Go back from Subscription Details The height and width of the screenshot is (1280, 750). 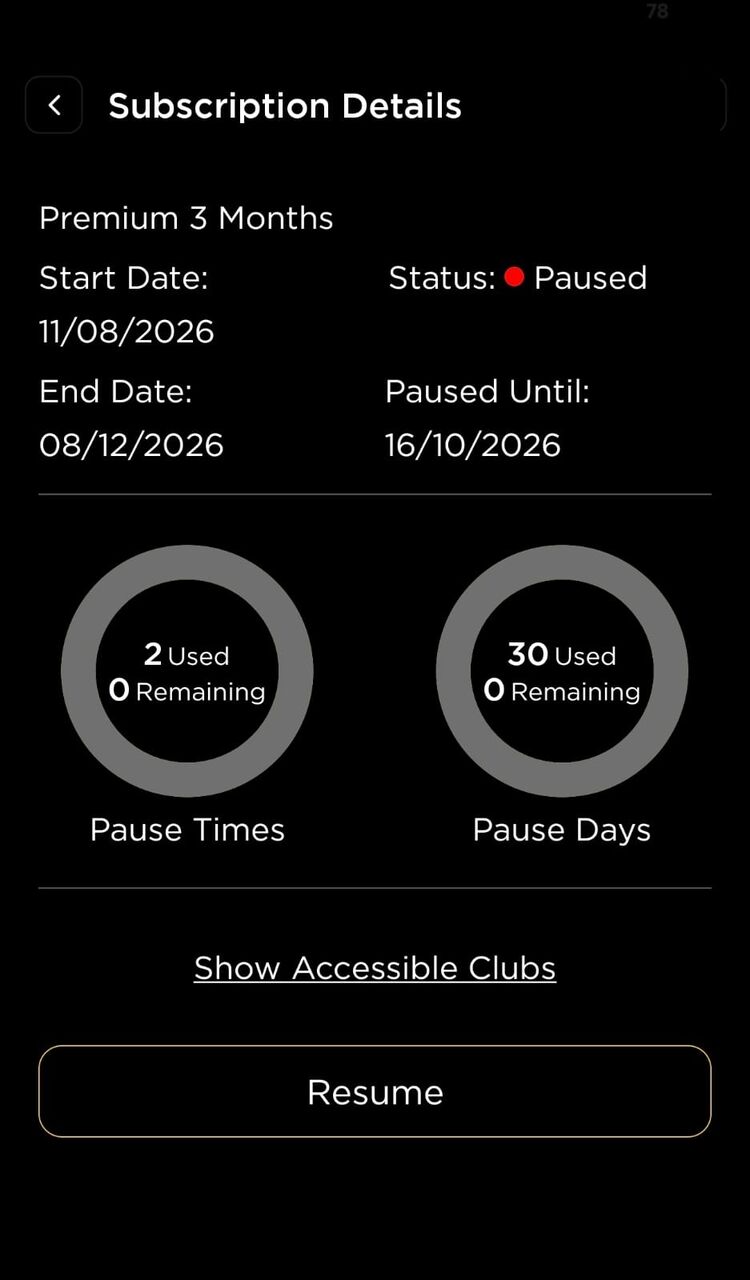(x=54, y=105)
